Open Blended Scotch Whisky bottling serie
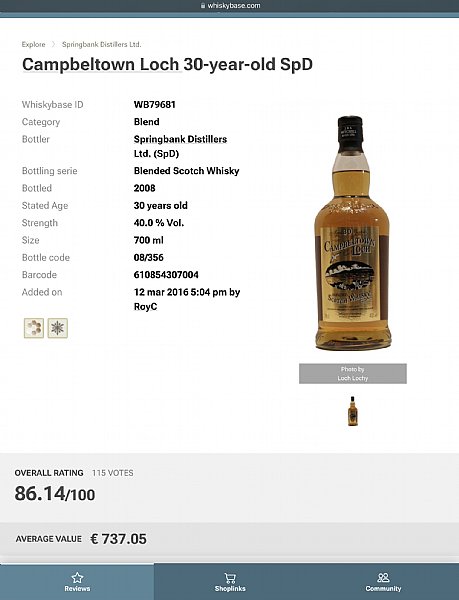The width and height of the screenshot is (459, 600). click(186, 171)
